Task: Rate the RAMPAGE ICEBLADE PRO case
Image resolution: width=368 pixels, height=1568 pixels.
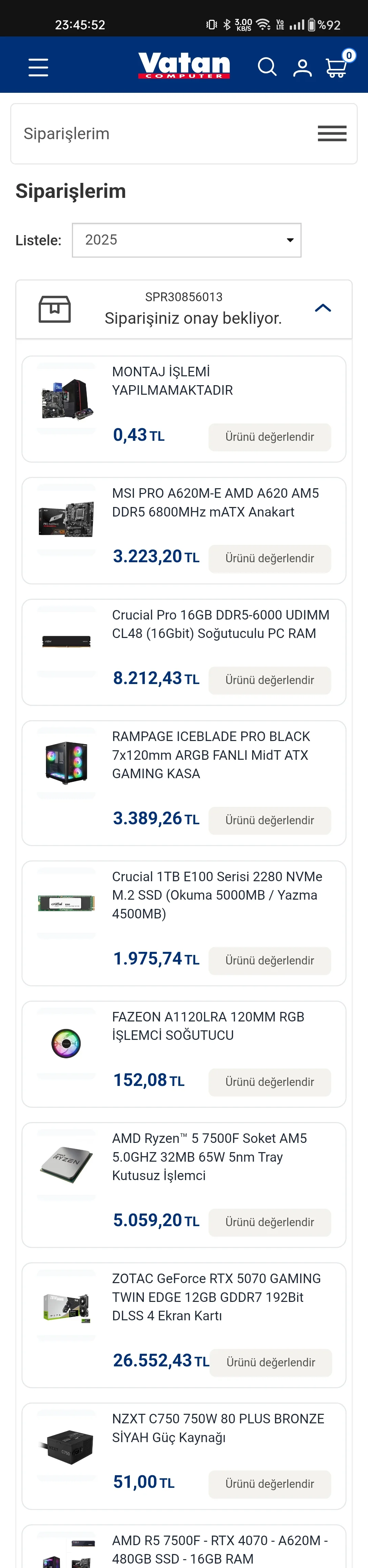Action: pos(270,820)
